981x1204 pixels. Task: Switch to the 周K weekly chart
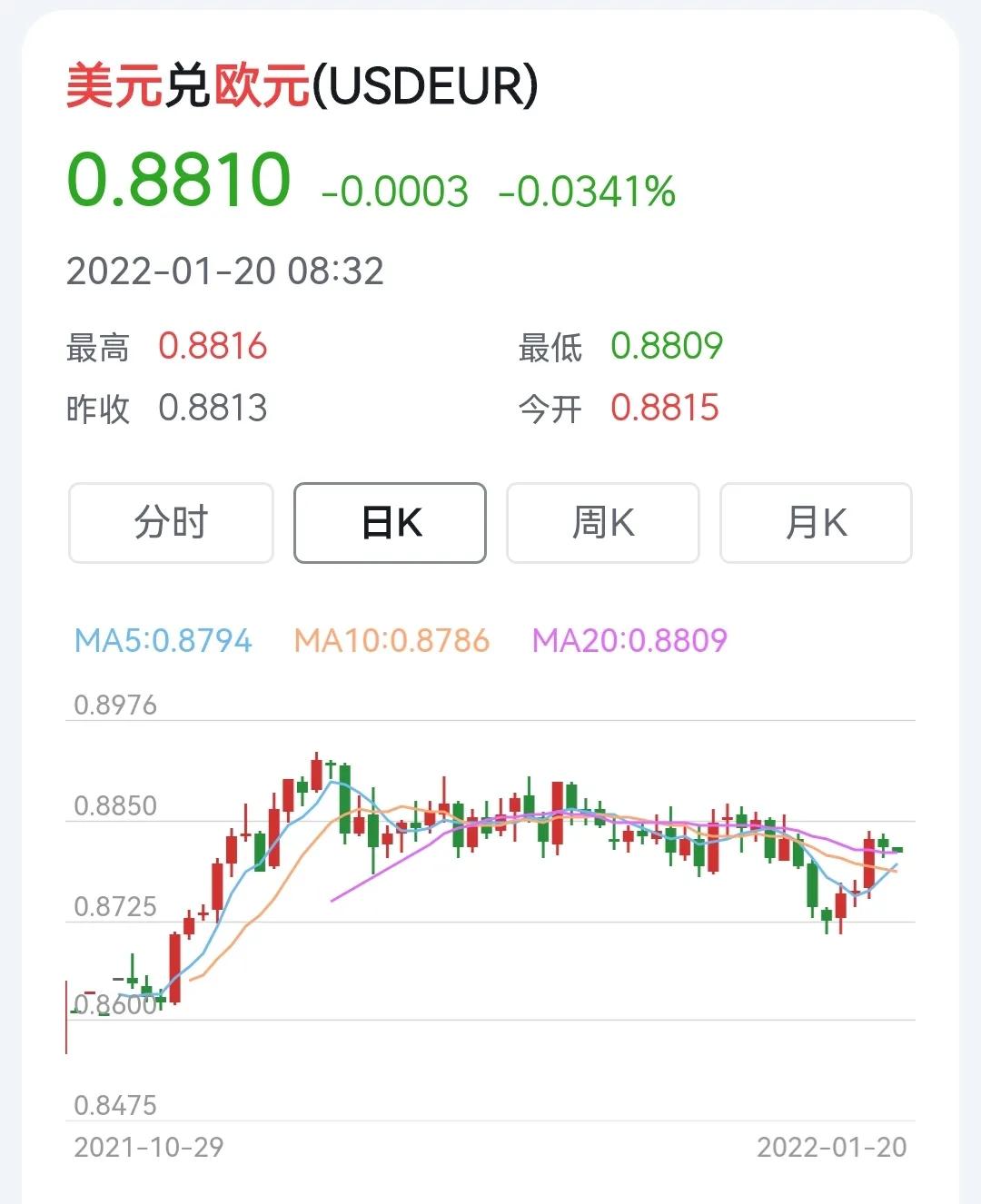point(602,523)
